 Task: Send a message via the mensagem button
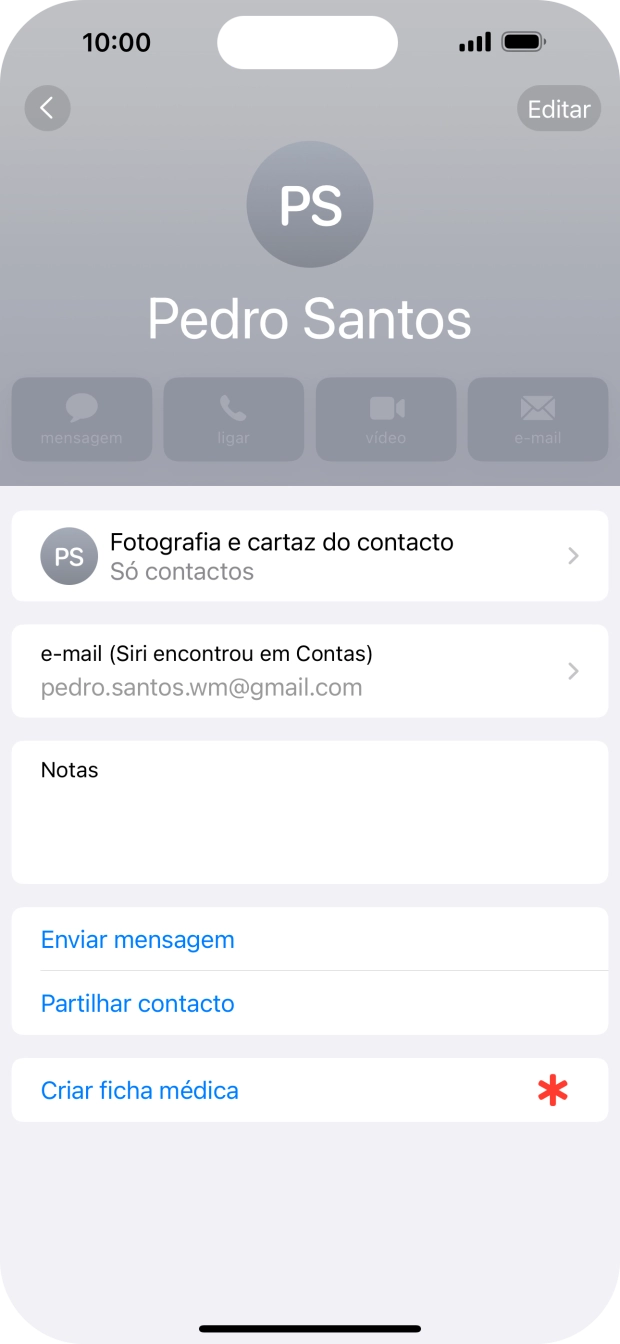coord(82,419)
